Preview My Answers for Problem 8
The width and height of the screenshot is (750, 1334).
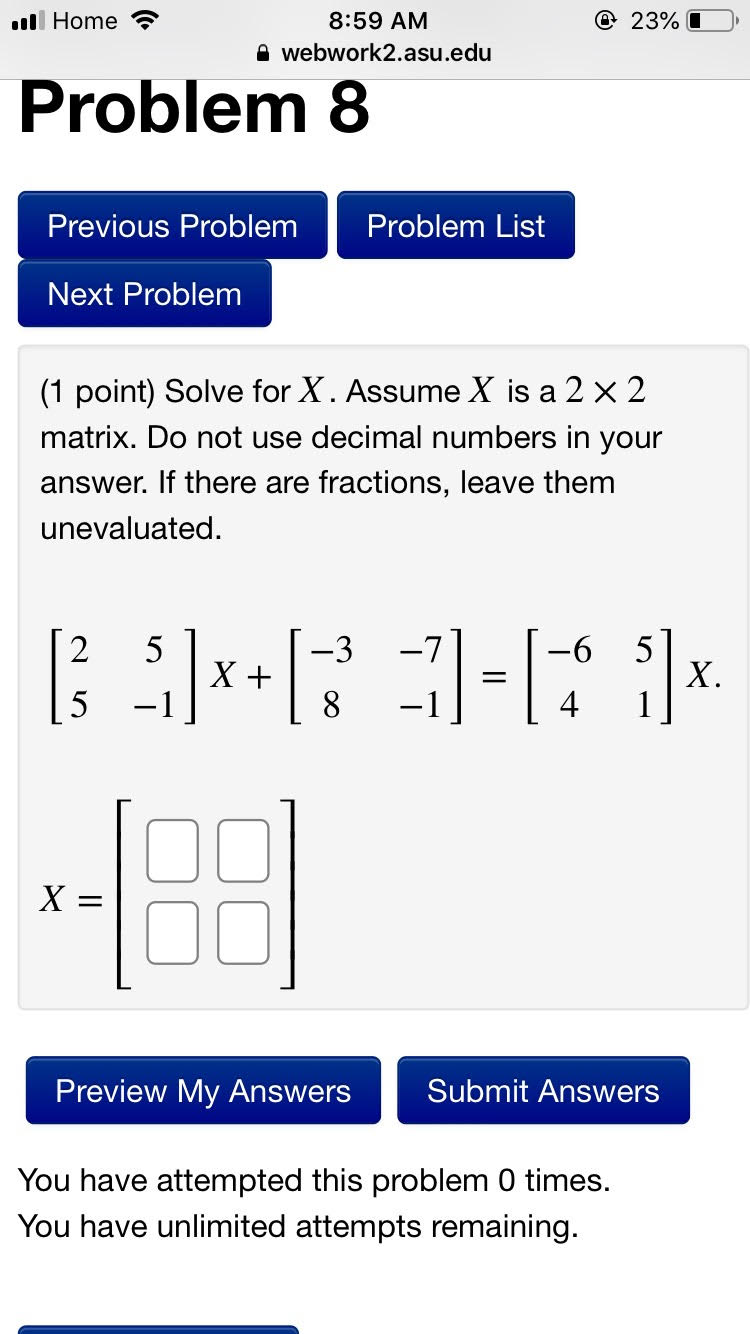tap(202, 1090)
